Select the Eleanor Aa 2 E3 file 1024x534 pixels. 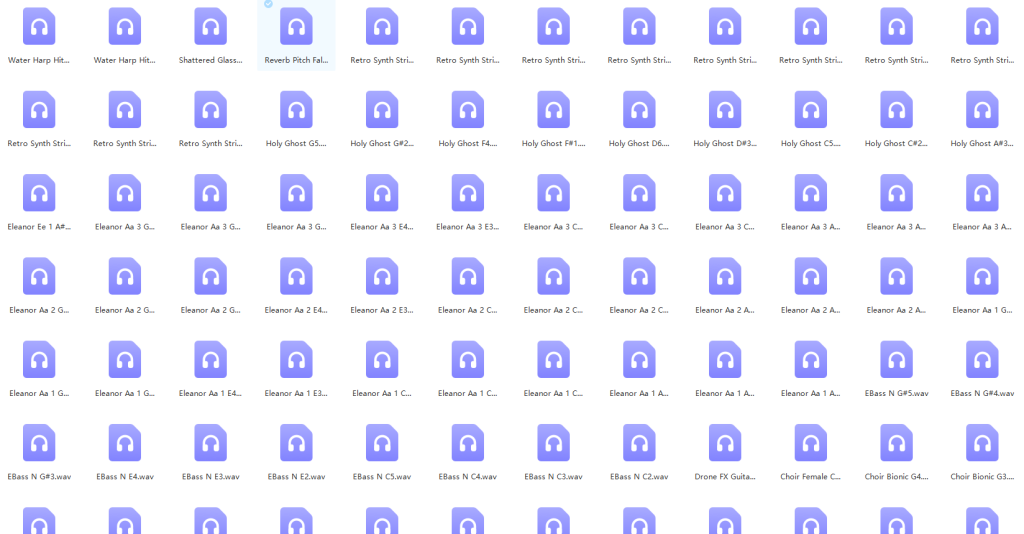click(x=382, y=277)
